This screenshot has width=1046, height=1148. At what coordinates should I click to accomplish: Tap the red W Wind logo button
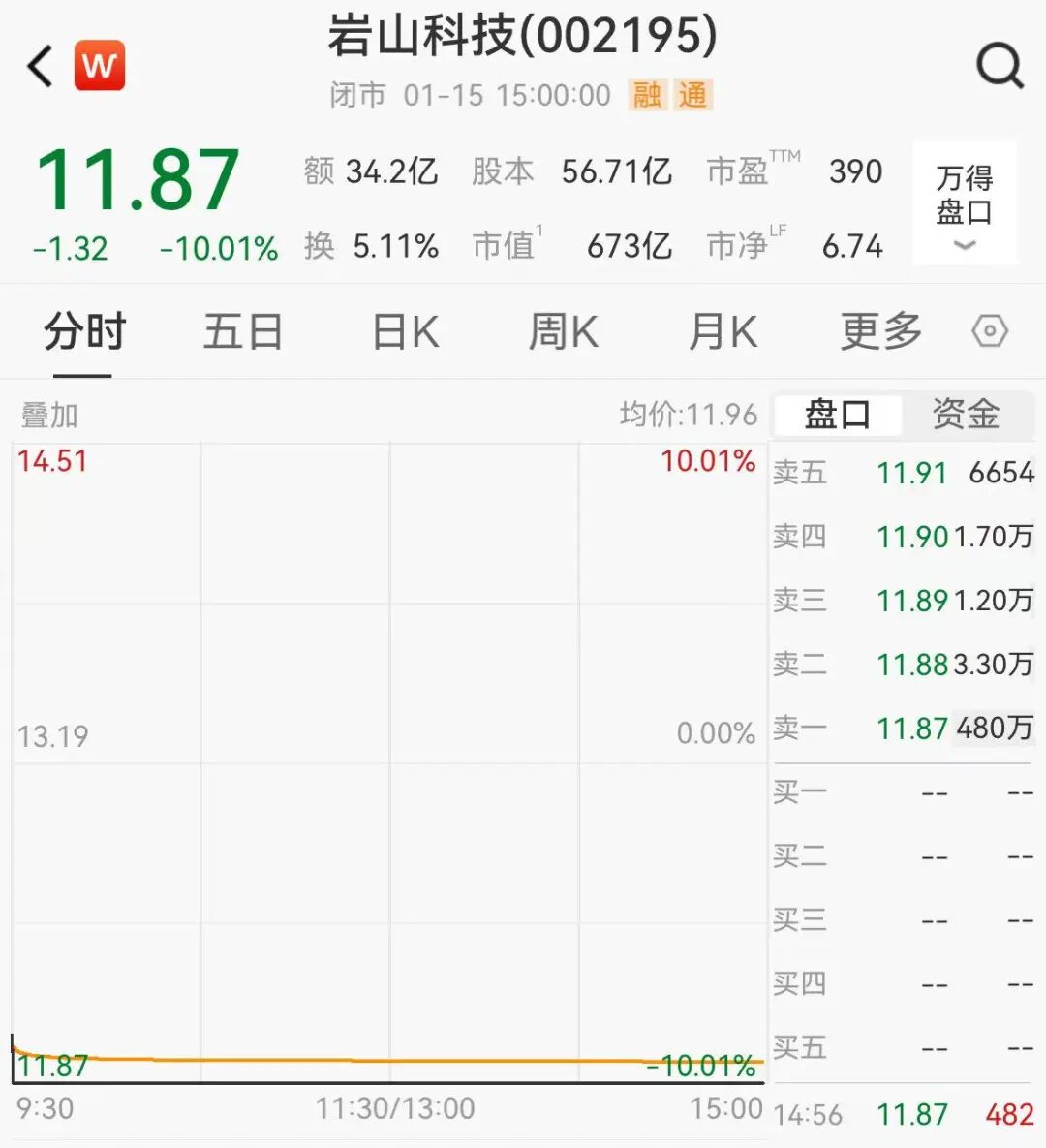(99, 66)
